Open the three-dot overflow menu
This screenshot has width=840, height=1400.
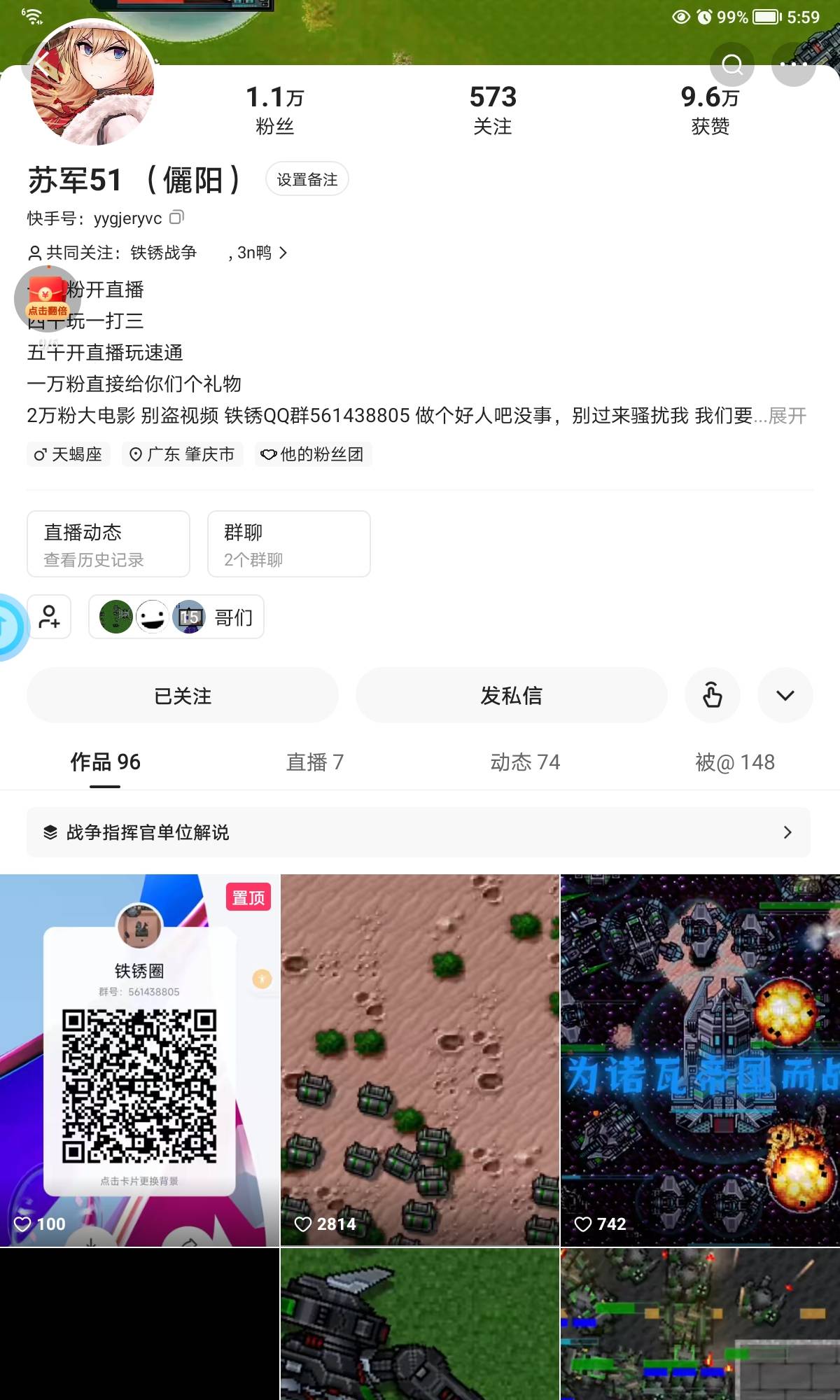coord(793,64)
